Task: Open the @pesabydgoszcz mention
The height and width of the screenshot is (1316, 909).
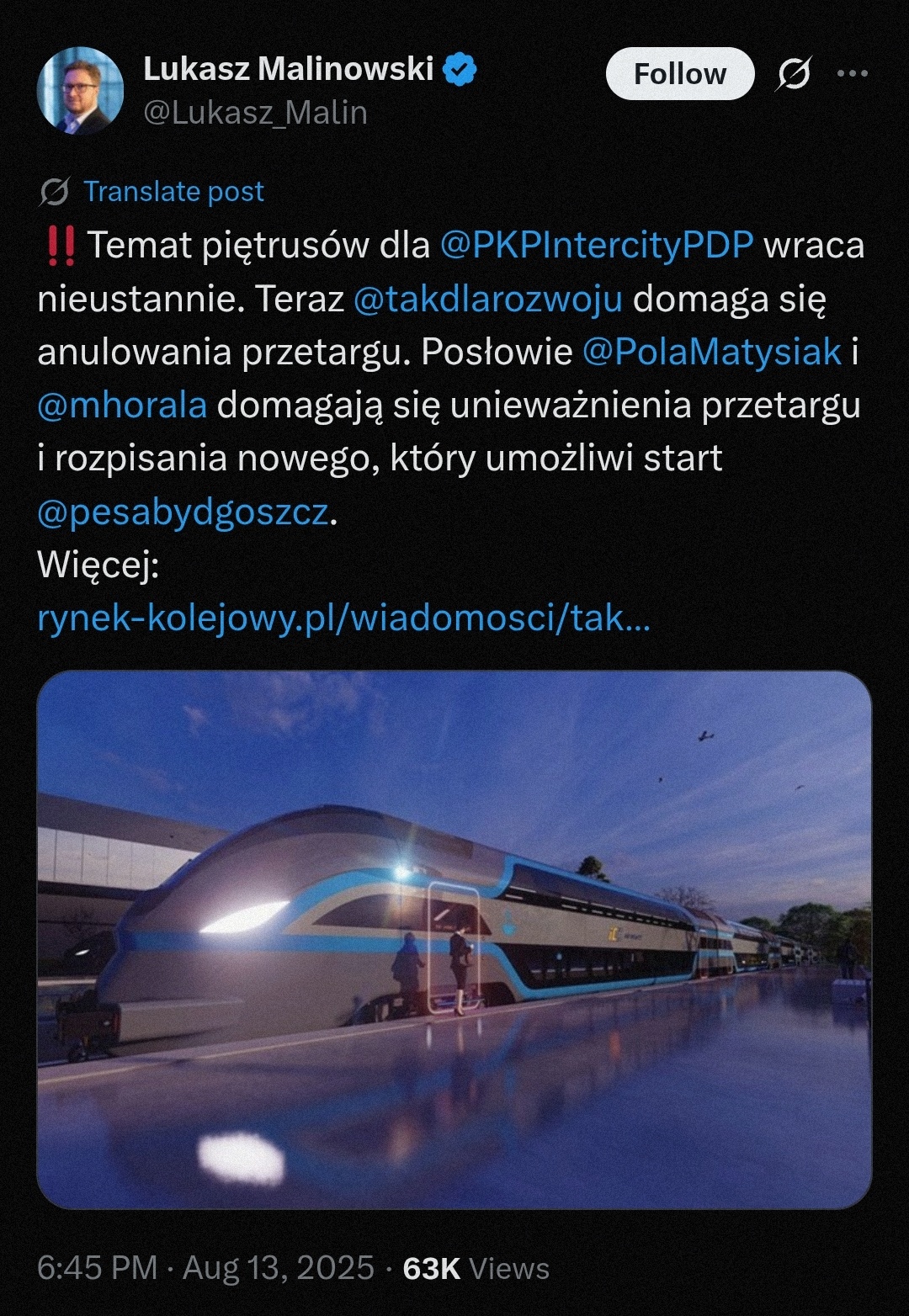Action: click(183, 512)
